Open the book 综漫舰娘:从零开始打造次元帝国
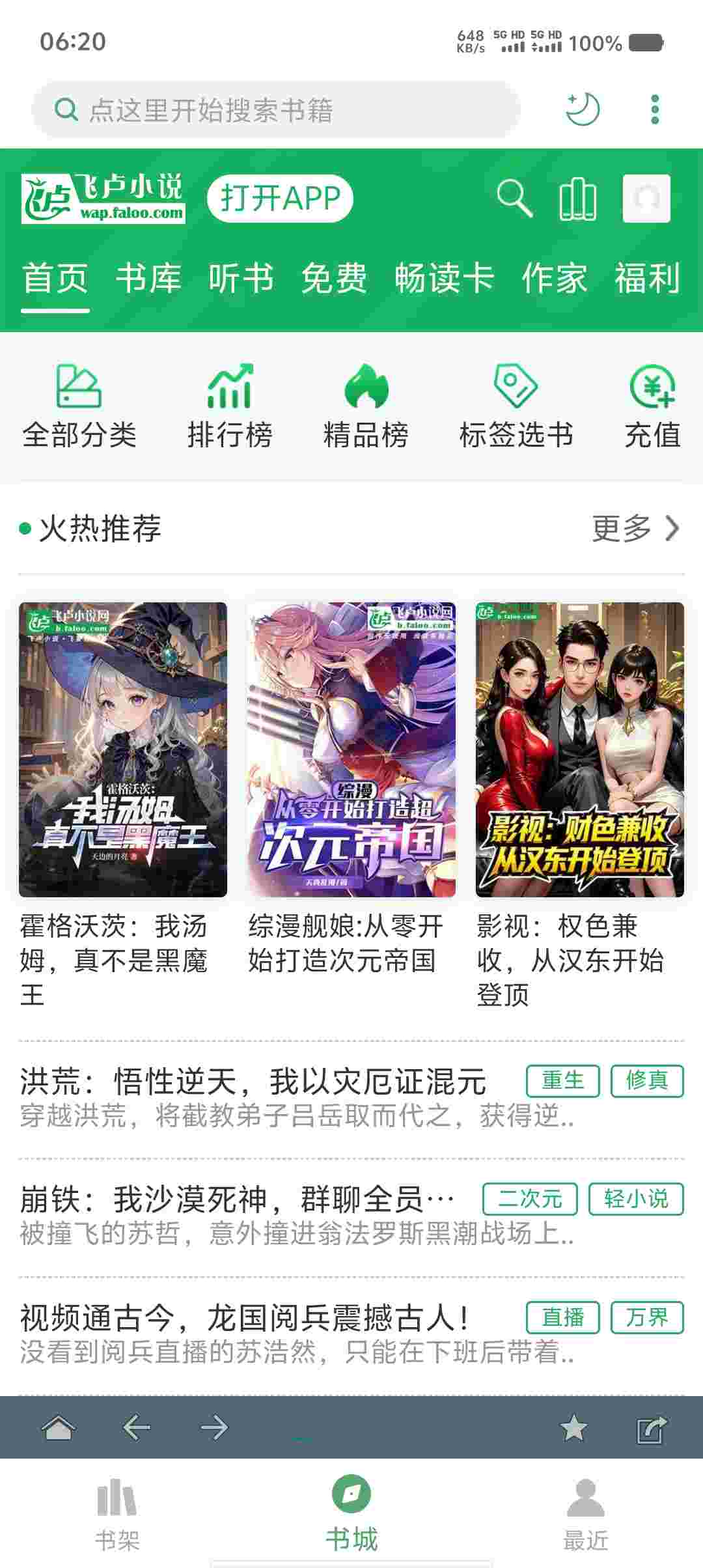The image size is (703, 1568). coord(351,749)
